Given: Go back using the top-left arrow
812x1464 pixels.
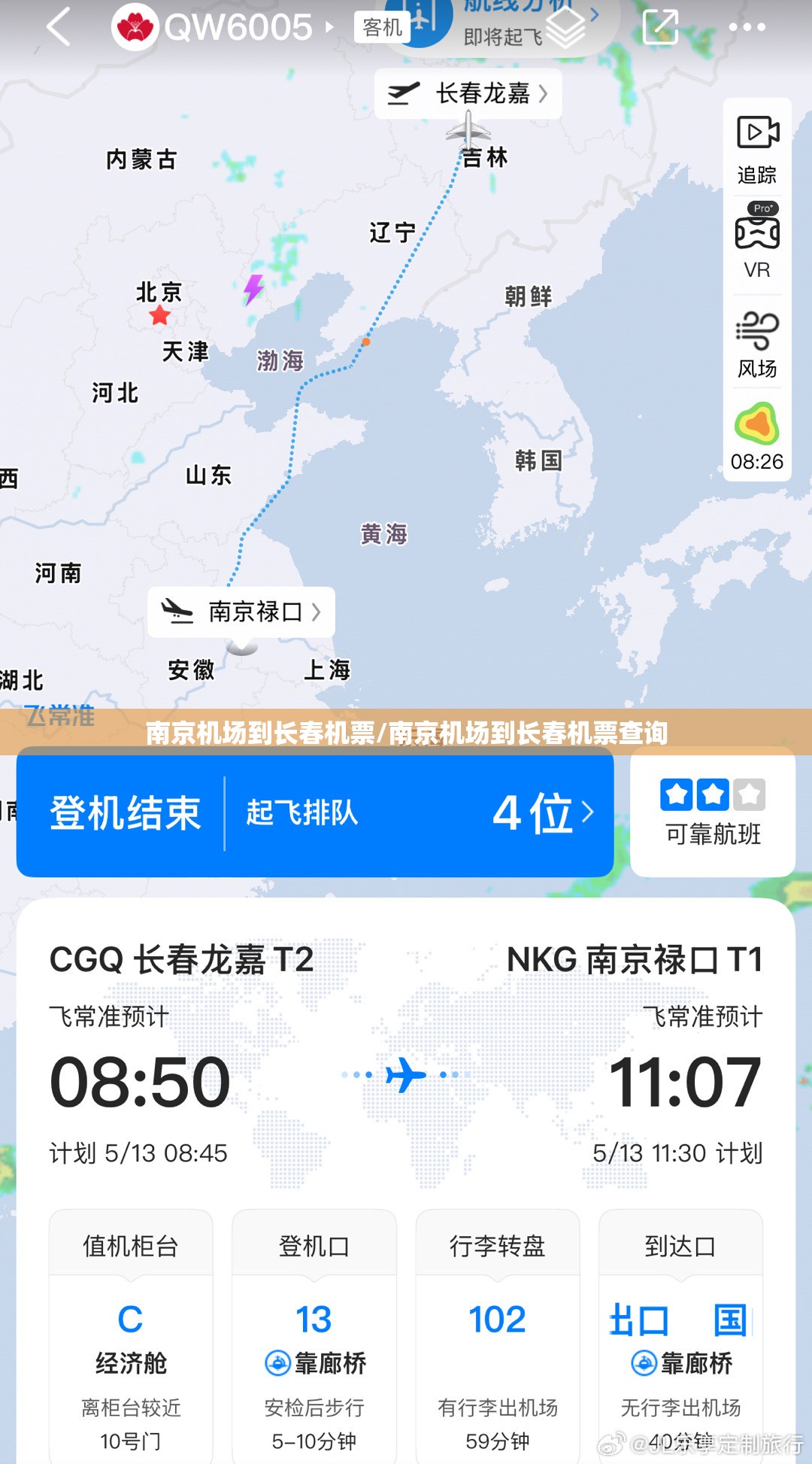Looking at the screenshot, I should point(59,27).
